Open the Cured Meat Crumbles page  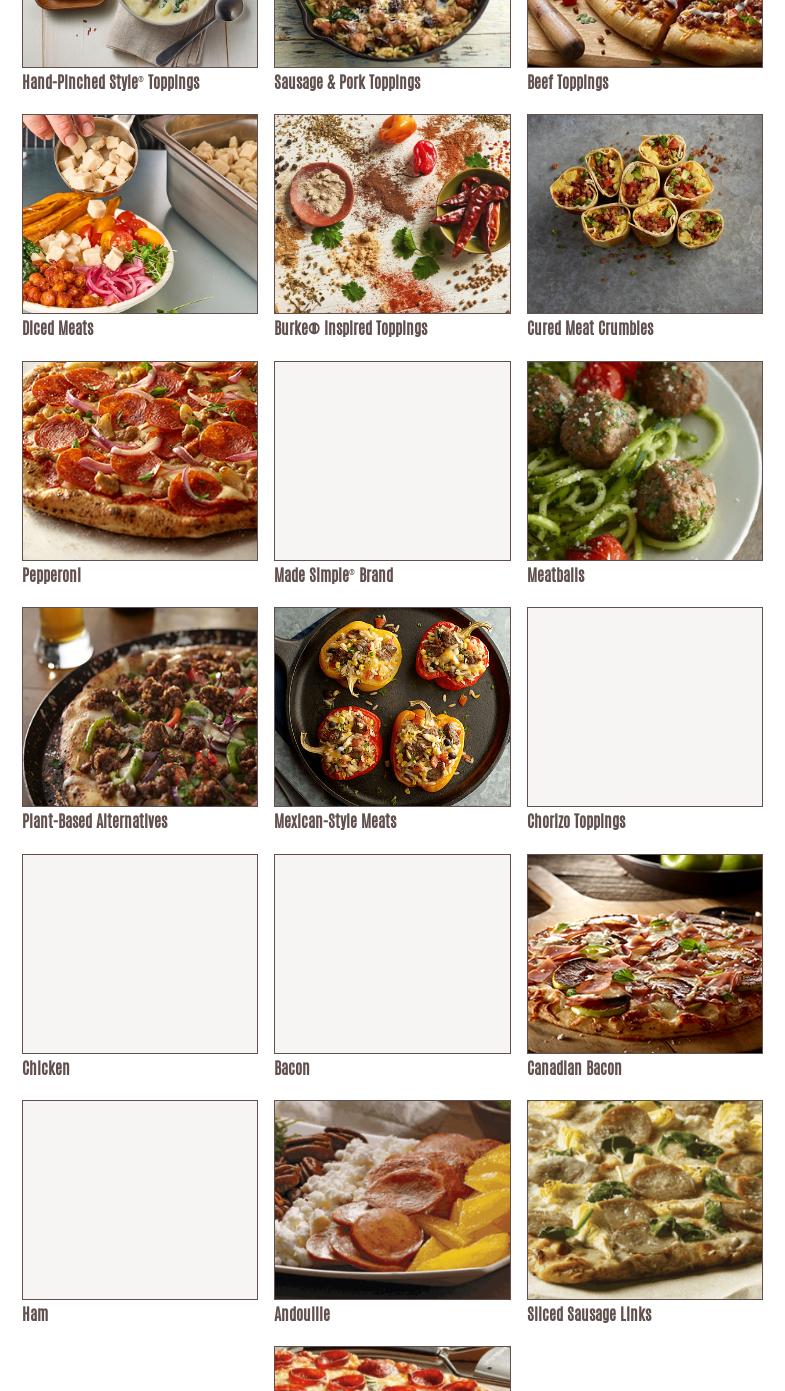590,328
